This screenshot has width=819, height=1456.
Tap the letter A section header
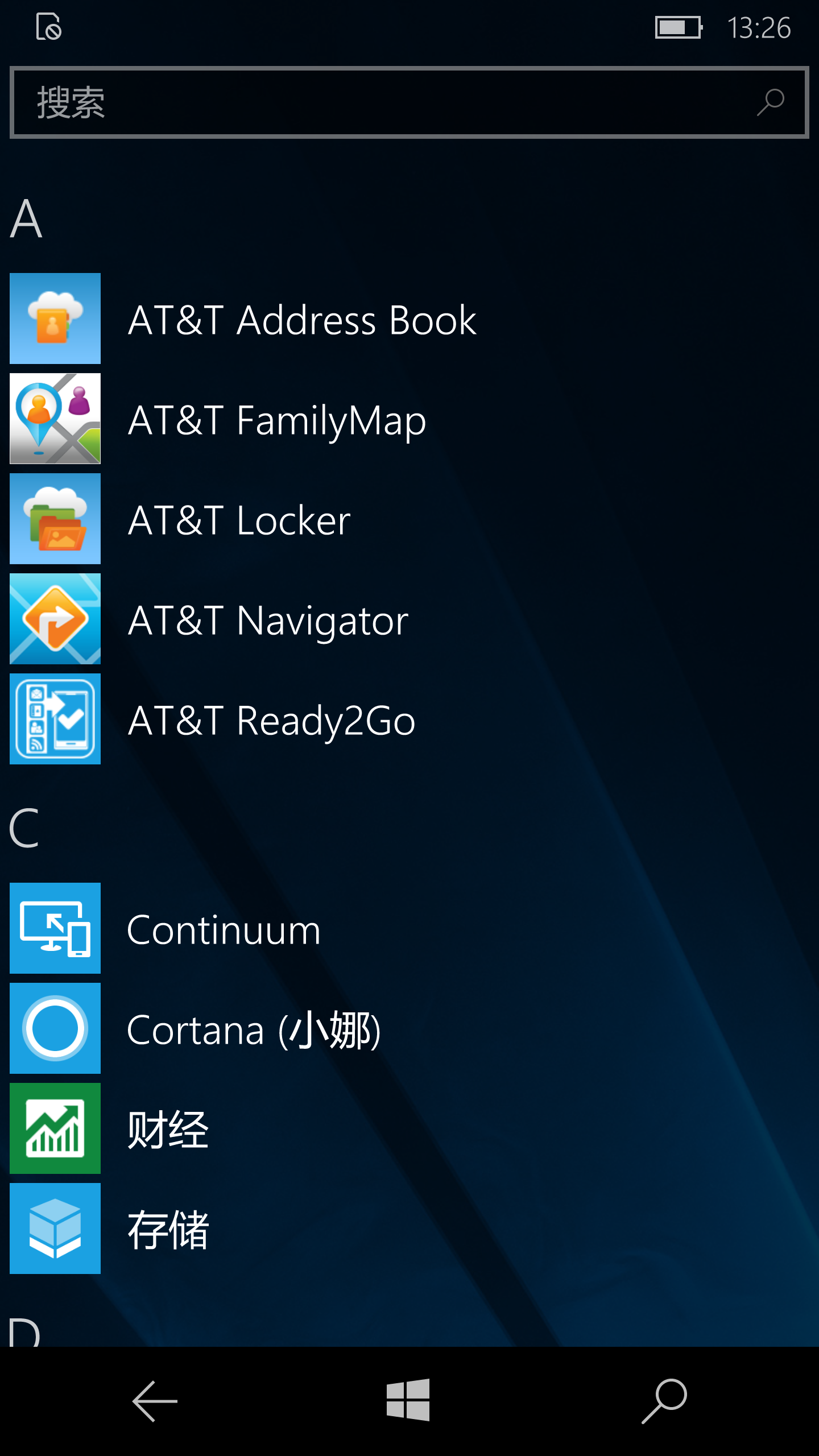coord(26,218)
